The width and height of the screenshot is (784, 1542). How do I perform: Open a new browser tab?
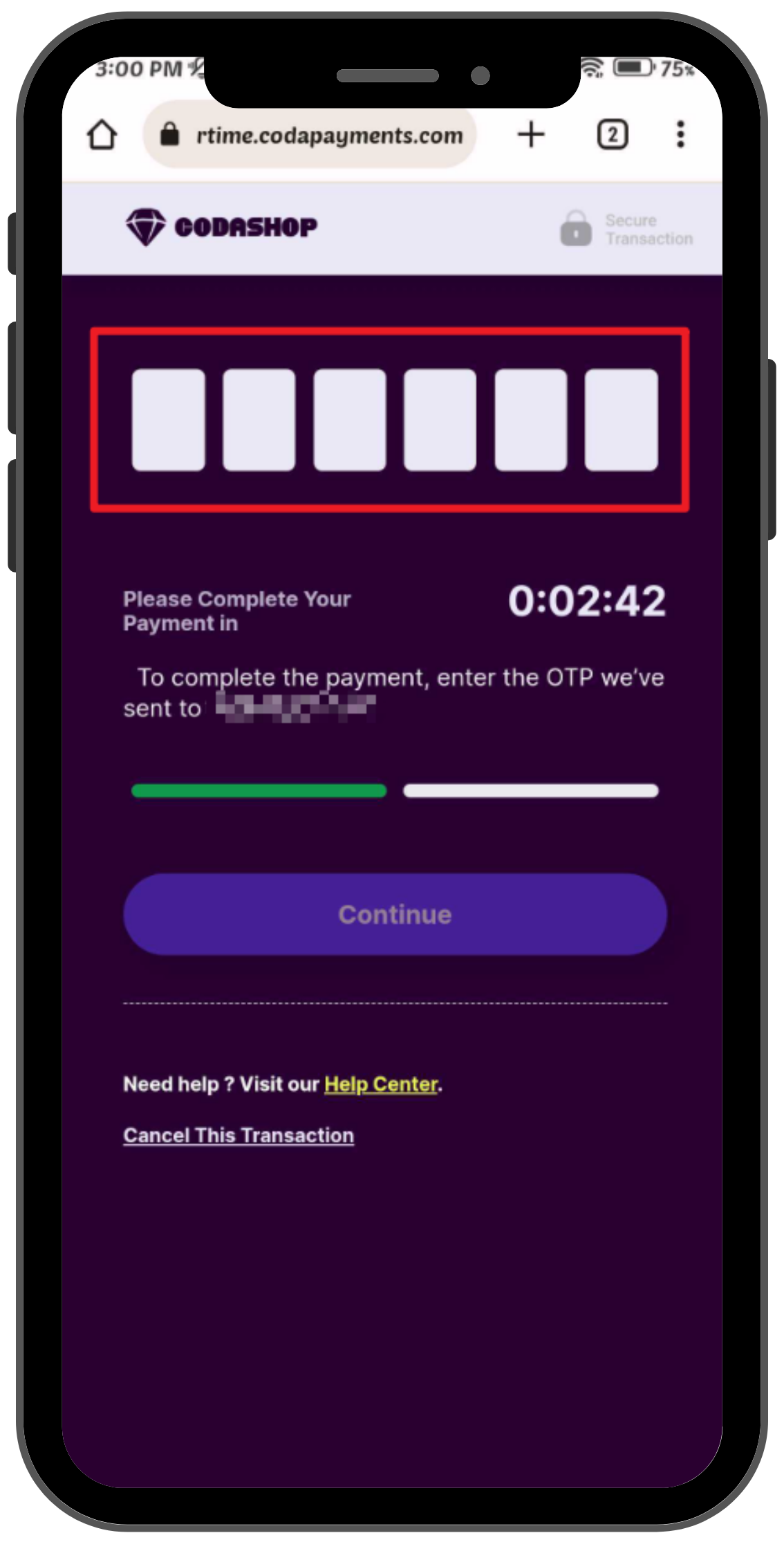pos(531,134)
